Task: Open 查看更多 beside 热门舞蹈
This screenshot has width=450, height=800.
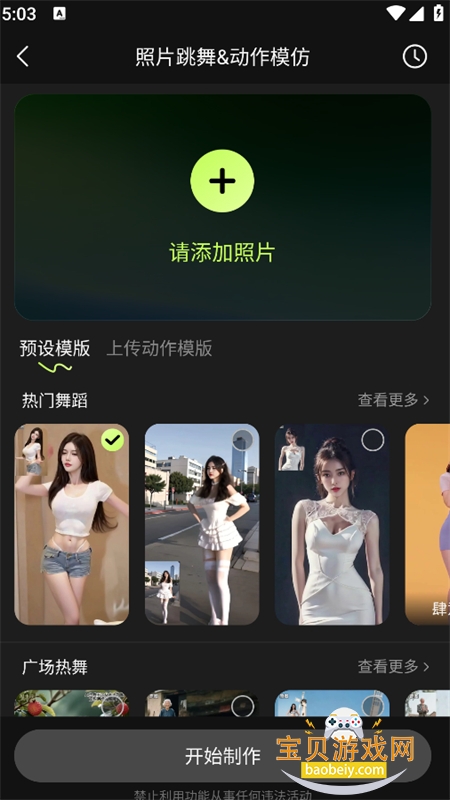Action: tap(393, 400)
